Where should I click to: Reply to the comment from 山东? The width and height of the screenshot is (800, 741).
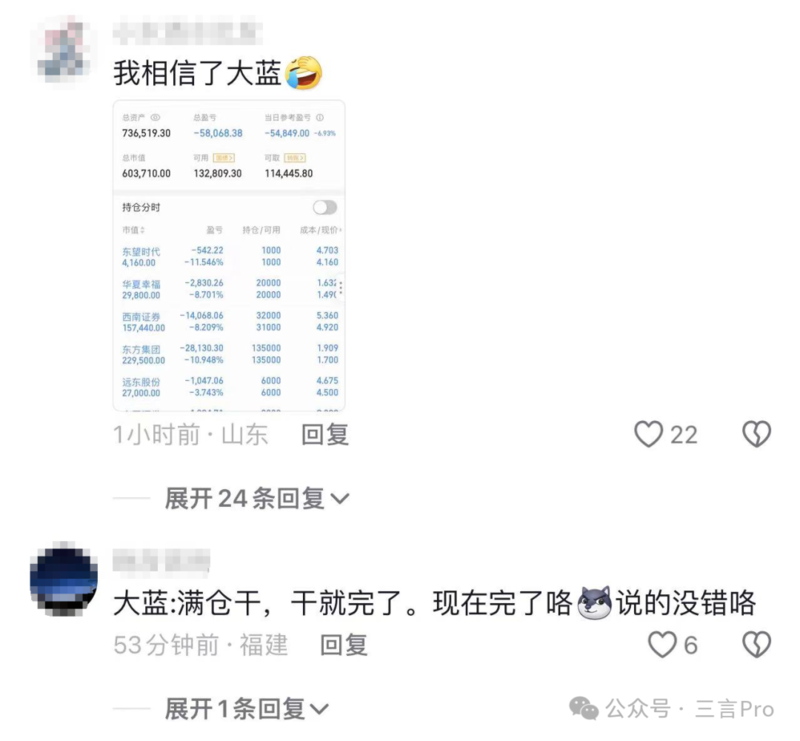(x=325, y=435)
